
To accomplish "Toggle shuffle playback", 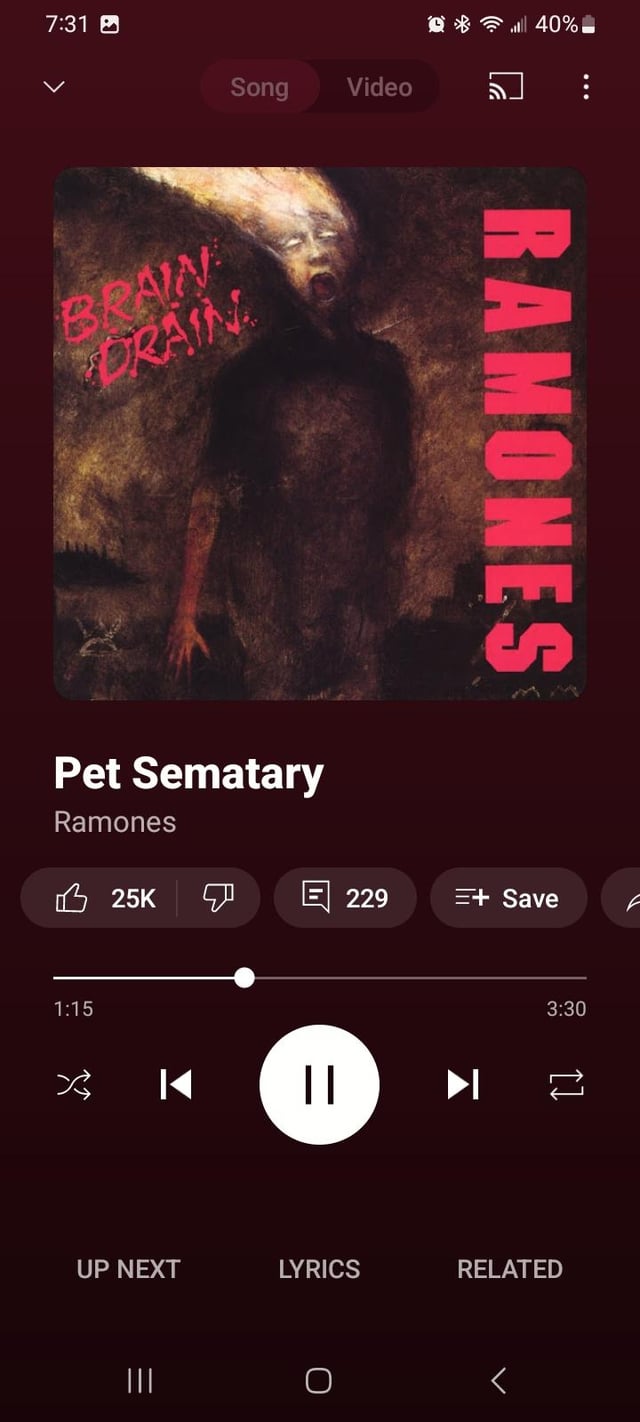I will [74, 1084].
